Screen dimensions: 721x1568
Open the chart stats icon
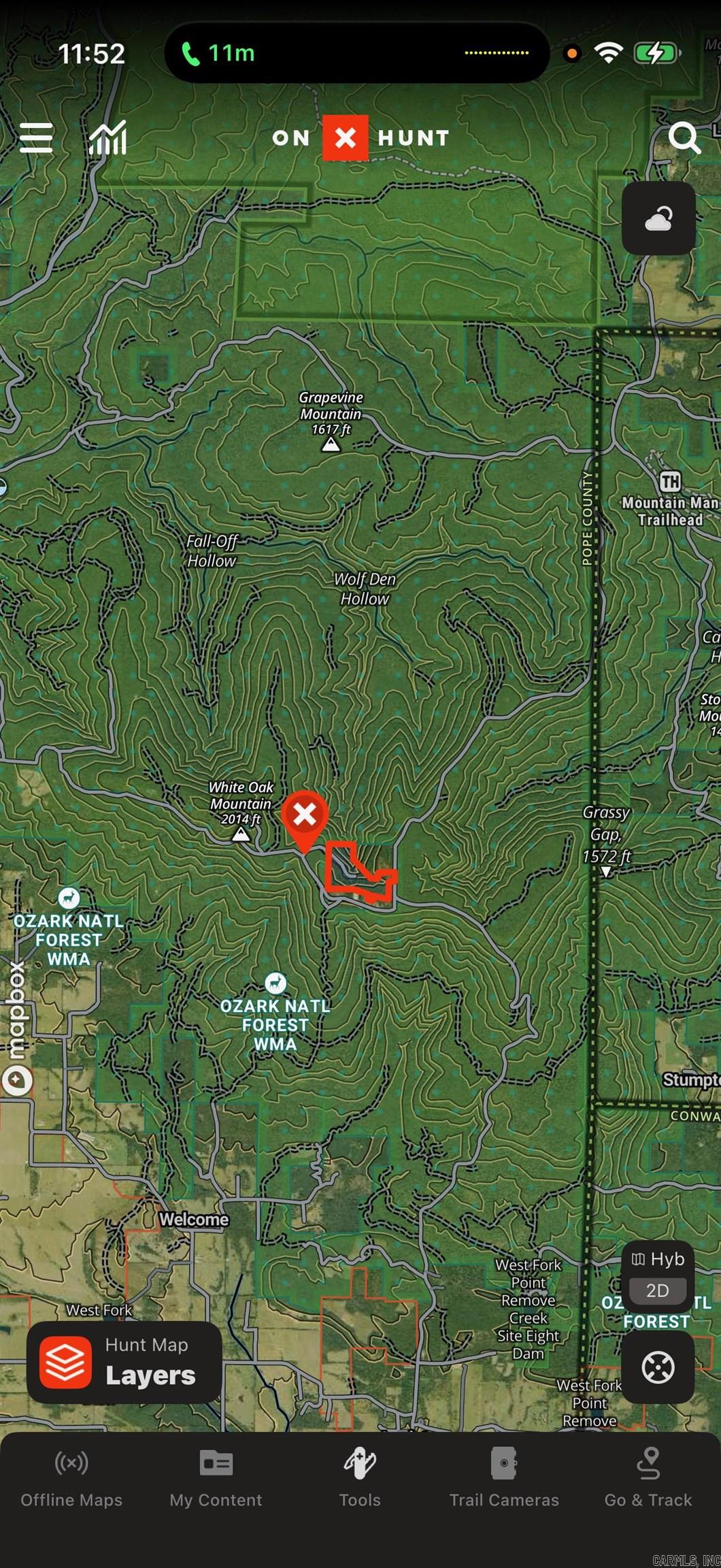108,138
